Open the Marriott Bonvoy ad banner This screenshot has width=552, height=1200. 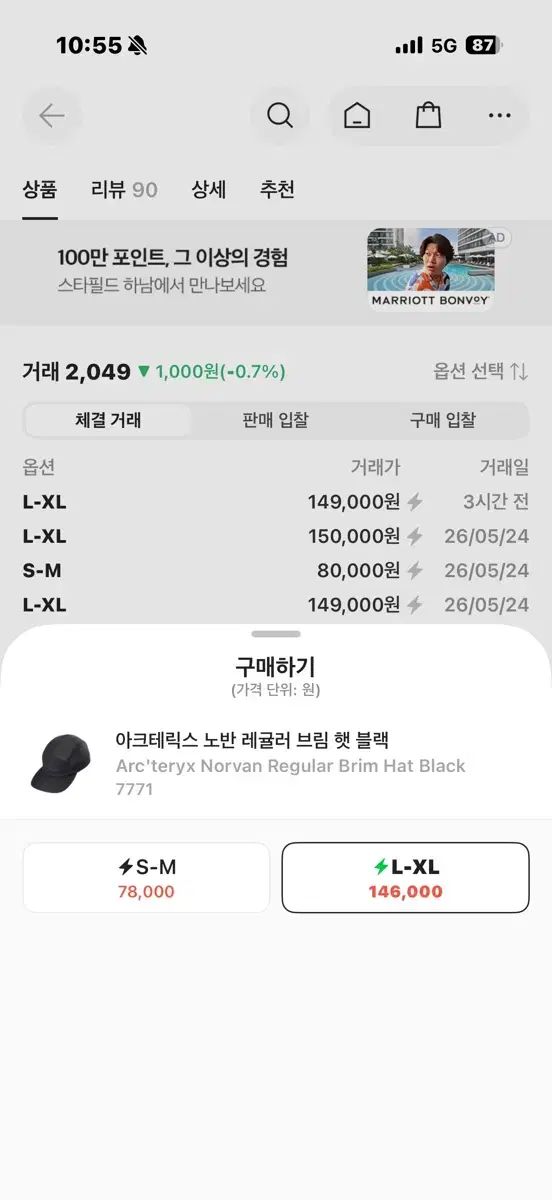coord(276,271)
